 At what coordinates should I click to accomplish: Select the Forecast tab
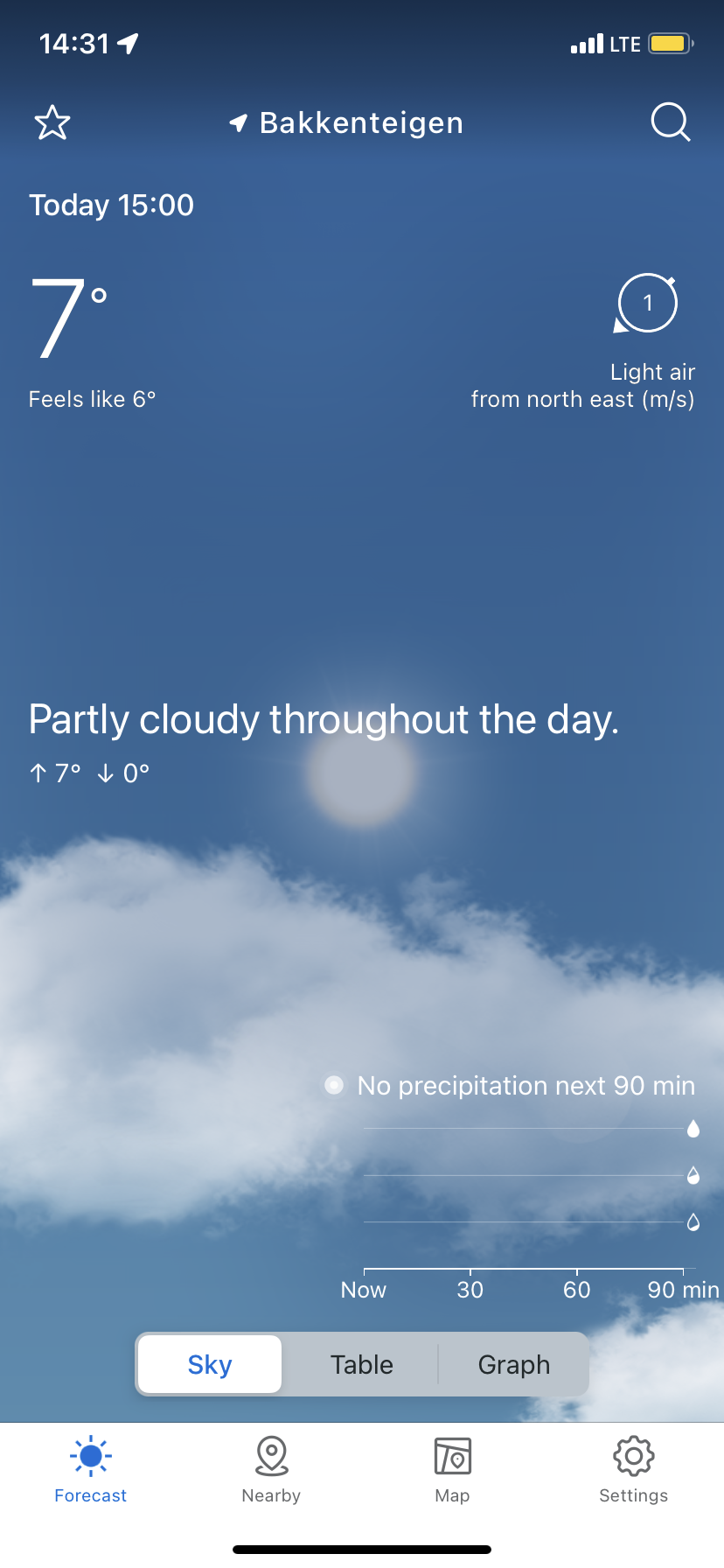pos(90,1470)
